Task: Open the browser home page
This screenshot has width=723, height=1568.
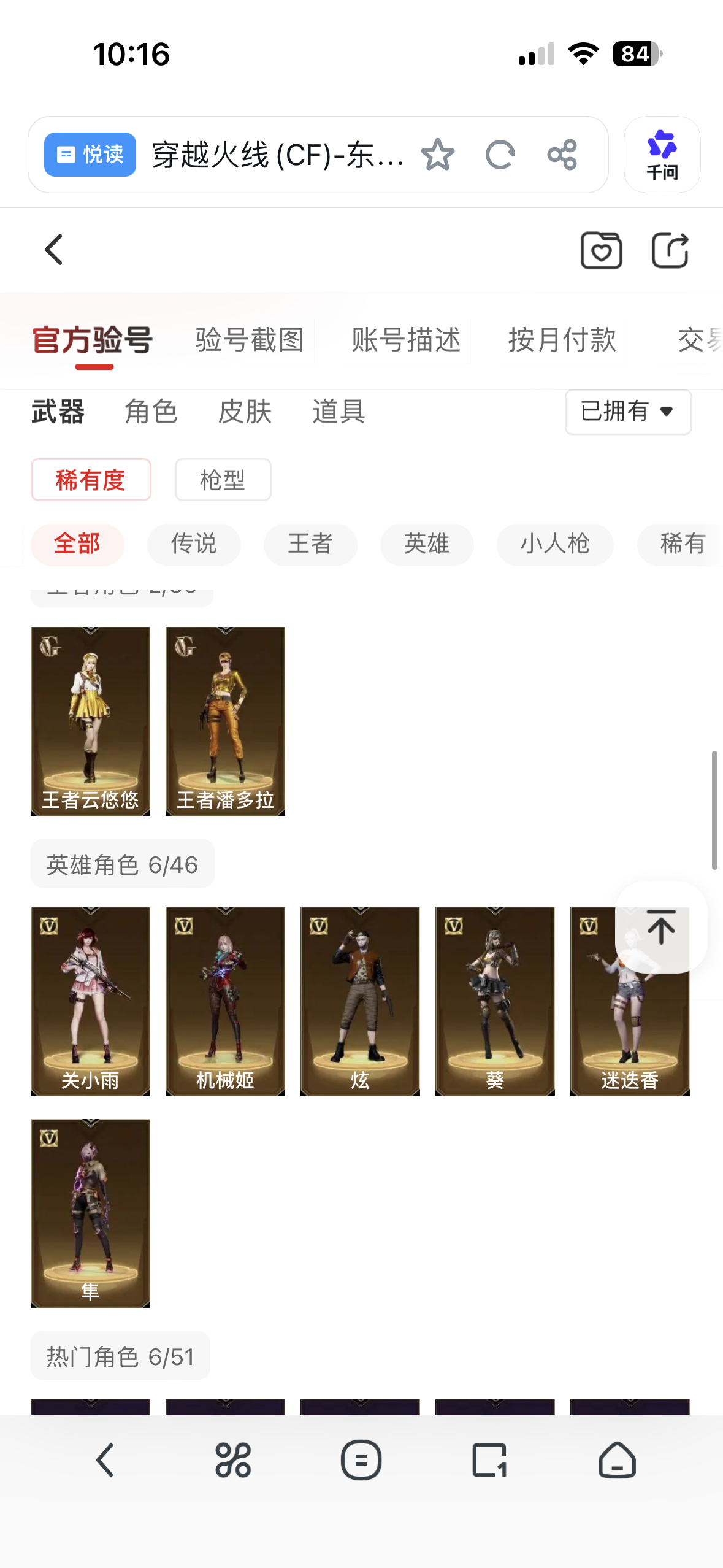Action: pos(617,1460)
